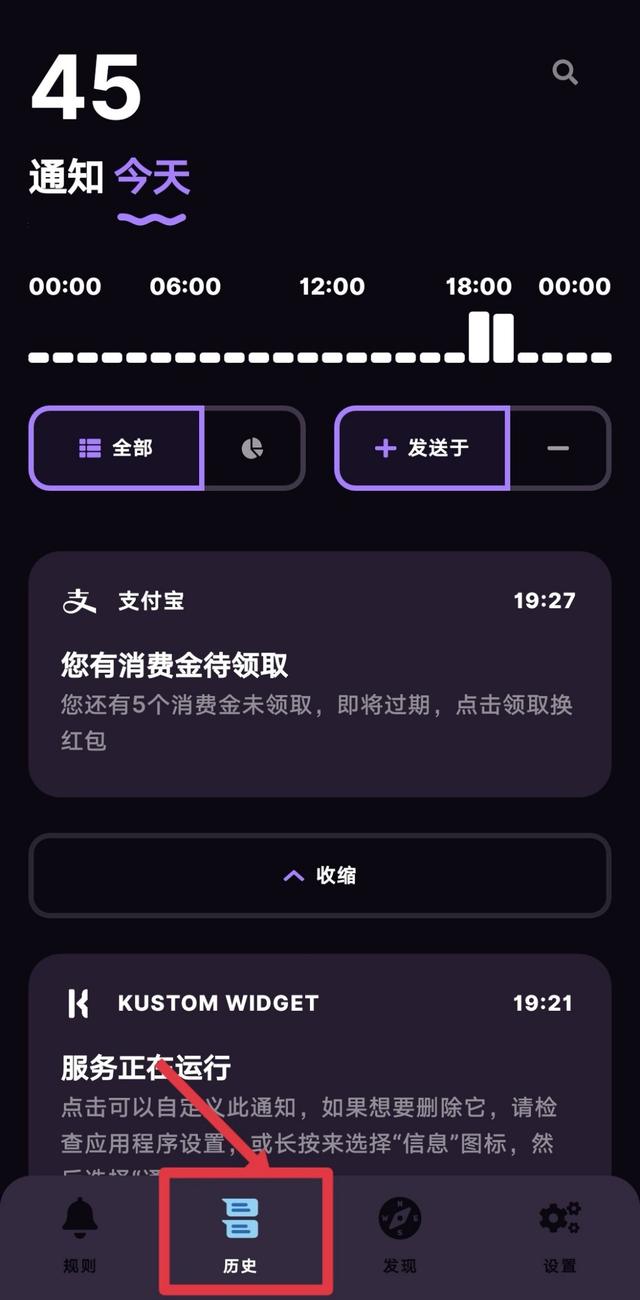Switch to the 规则 tab
Screen dimensions: 640x1300
point(80,1235)
